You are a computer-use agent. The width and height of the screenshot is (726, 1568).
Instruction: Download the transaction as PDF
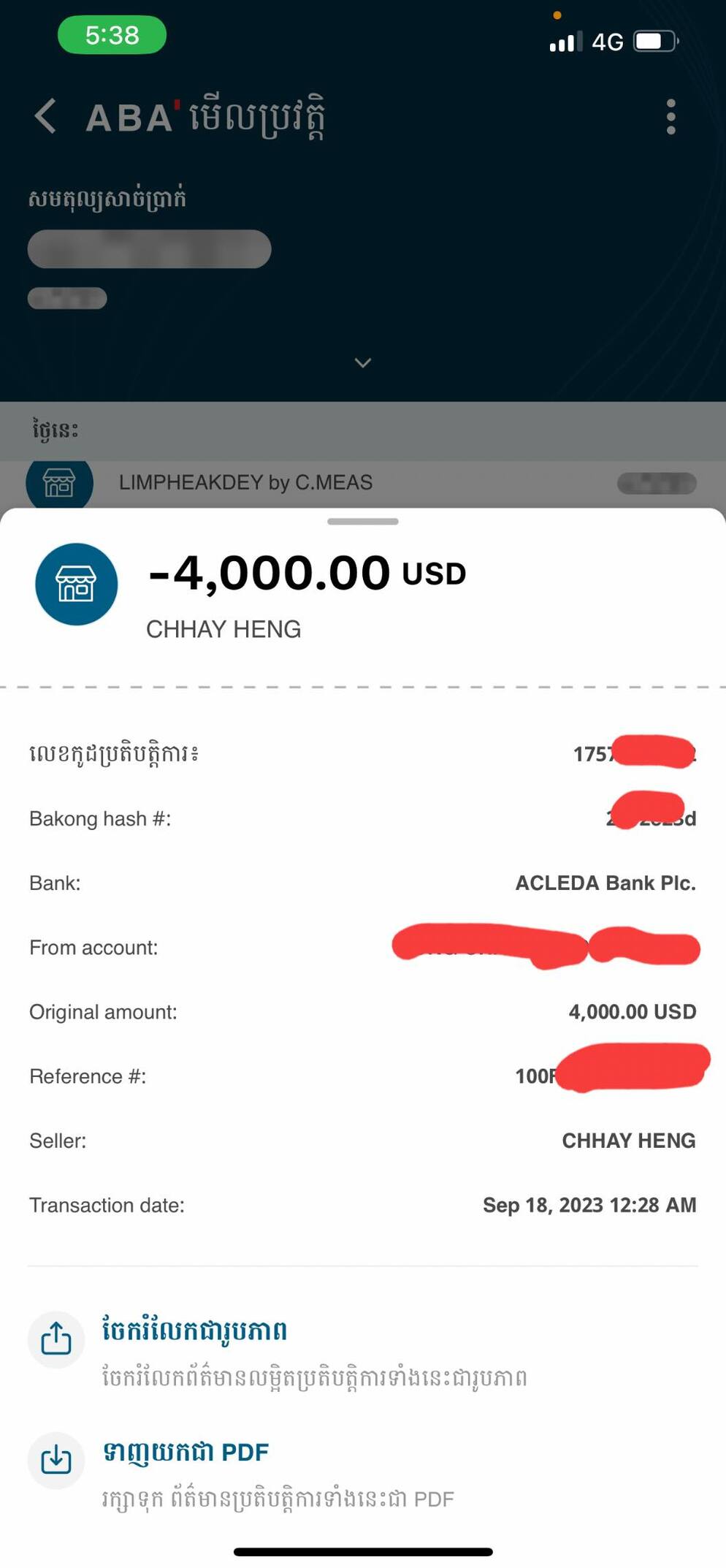pos(186,1453)
